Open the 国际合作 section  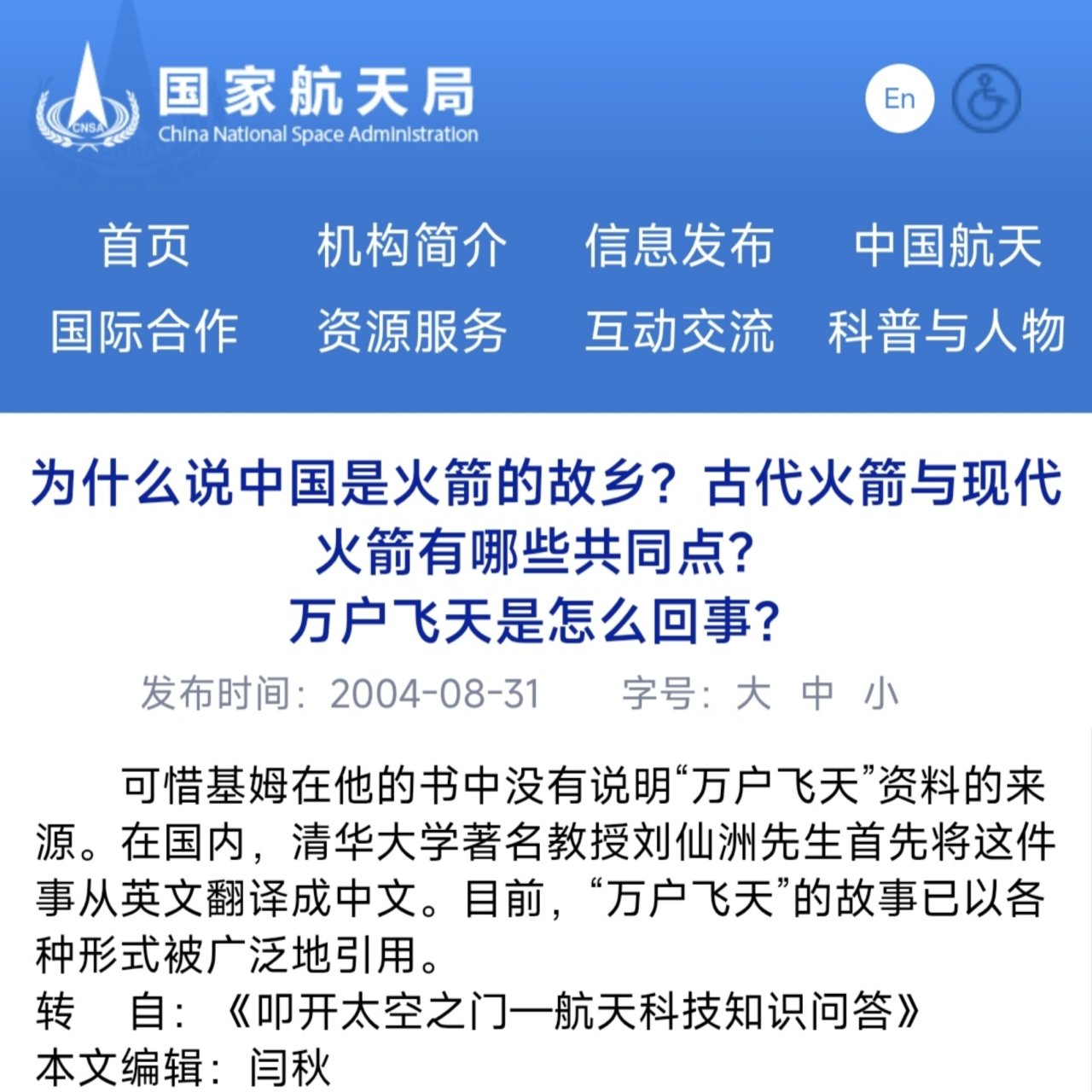pyautogui.click(x=144, y=331)
